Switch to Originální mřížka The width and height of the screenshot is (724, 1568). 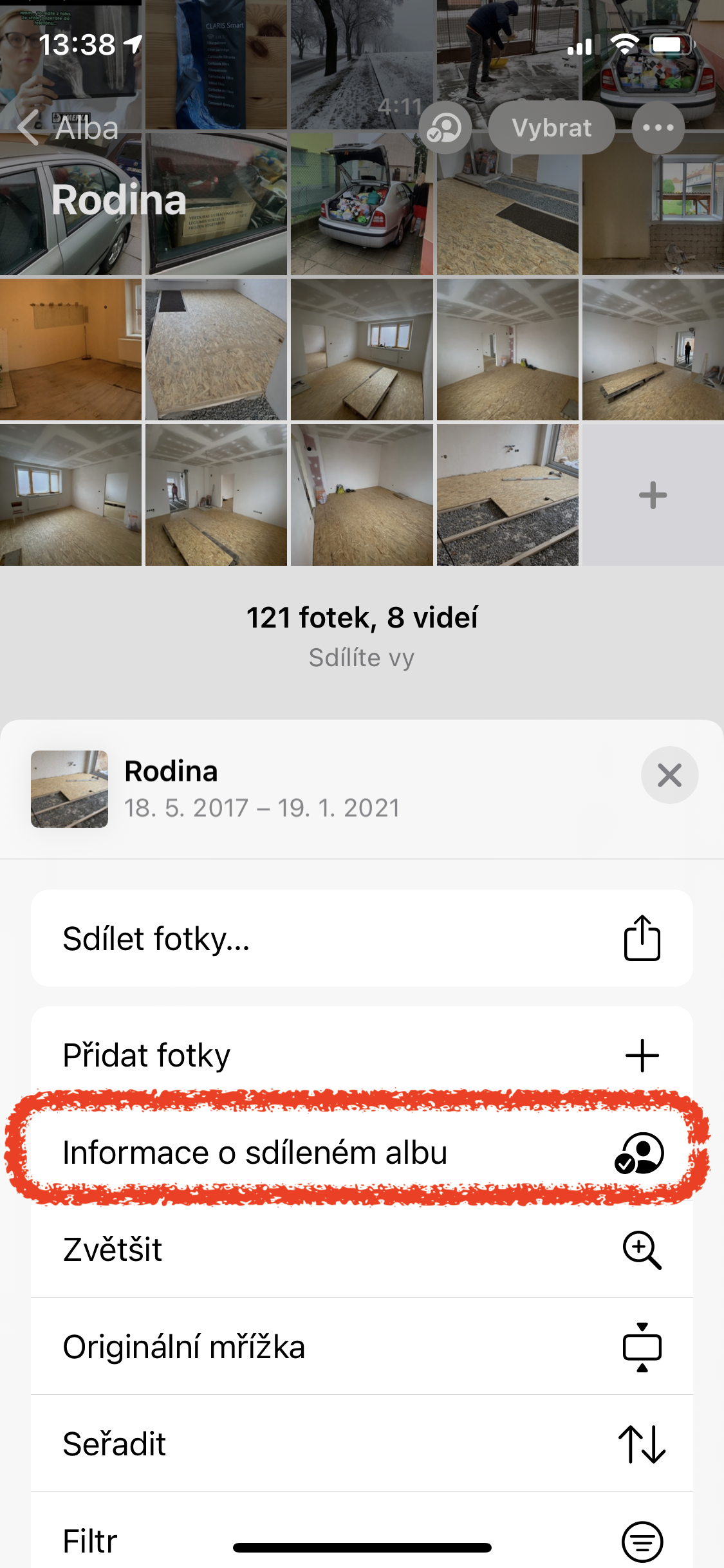(362, 1347)
